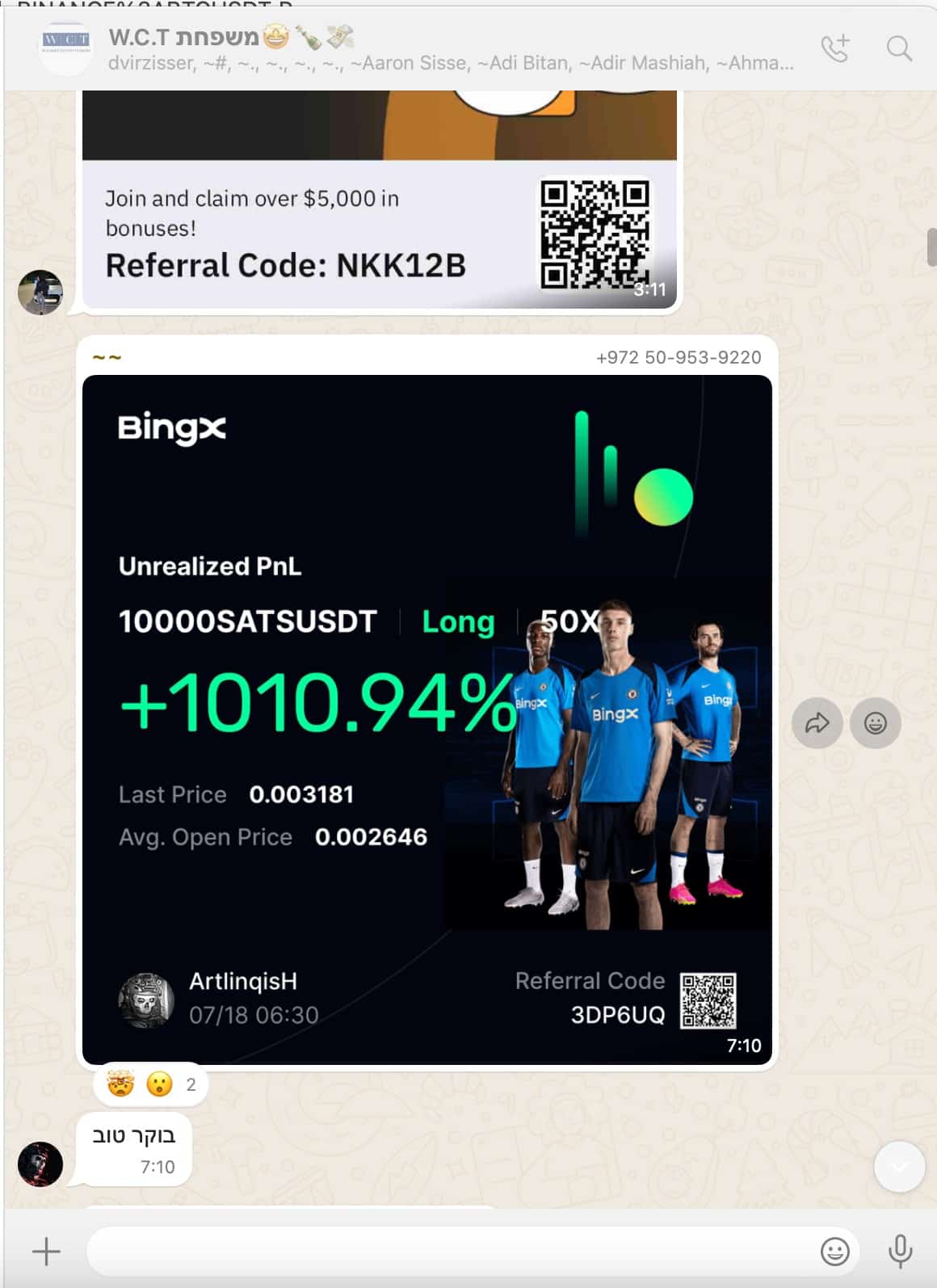Viewport: 937px width, 1288px height.
Task: Forward the BingX PnL image
Action: tap(817, 722)
